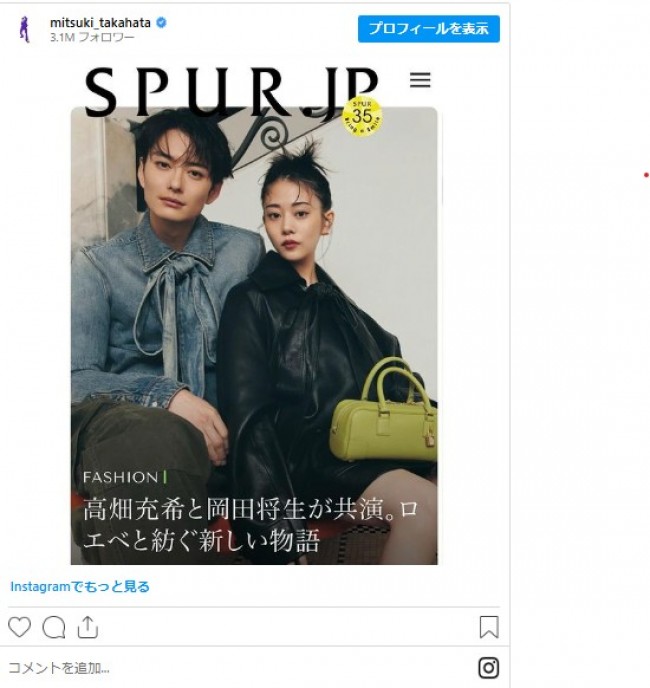Open the comment bubble icon
Image resolution: width=650 pixels, height=688 pixels.
coord(54,627)
